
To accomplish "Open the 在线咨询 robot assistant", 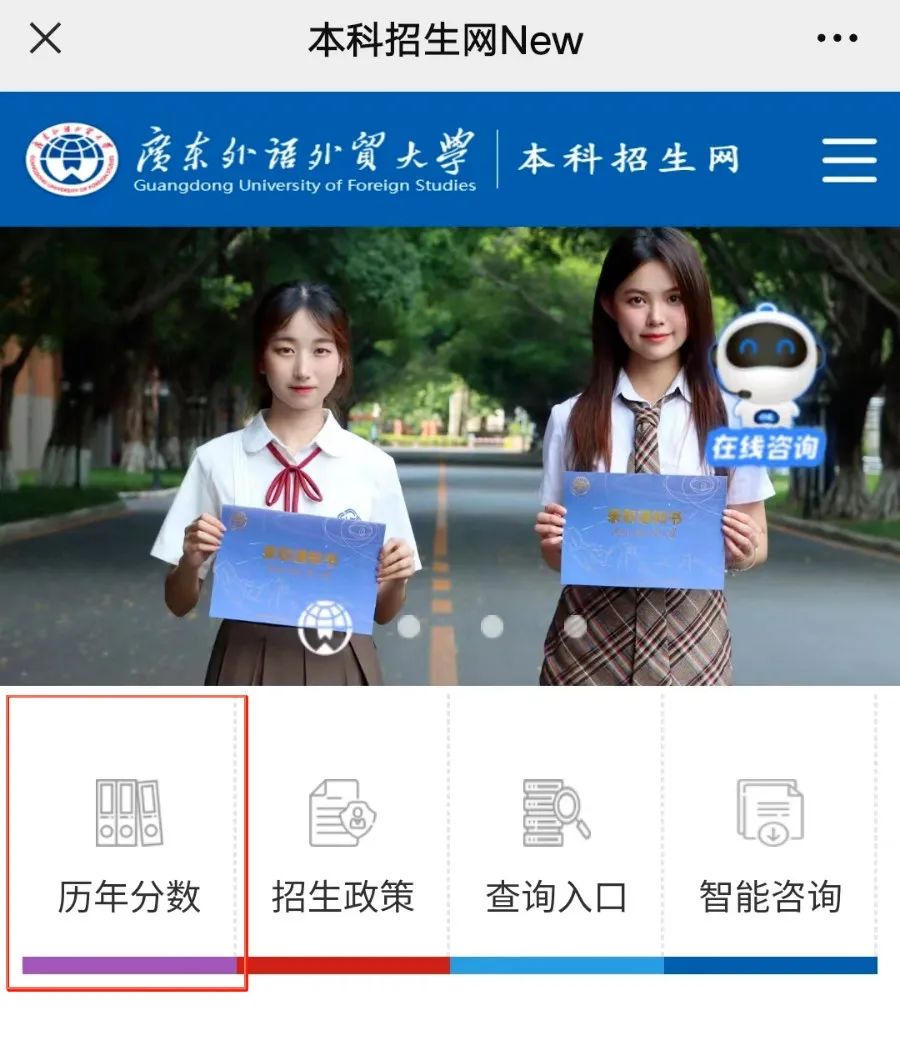I will tap(767, 390).
